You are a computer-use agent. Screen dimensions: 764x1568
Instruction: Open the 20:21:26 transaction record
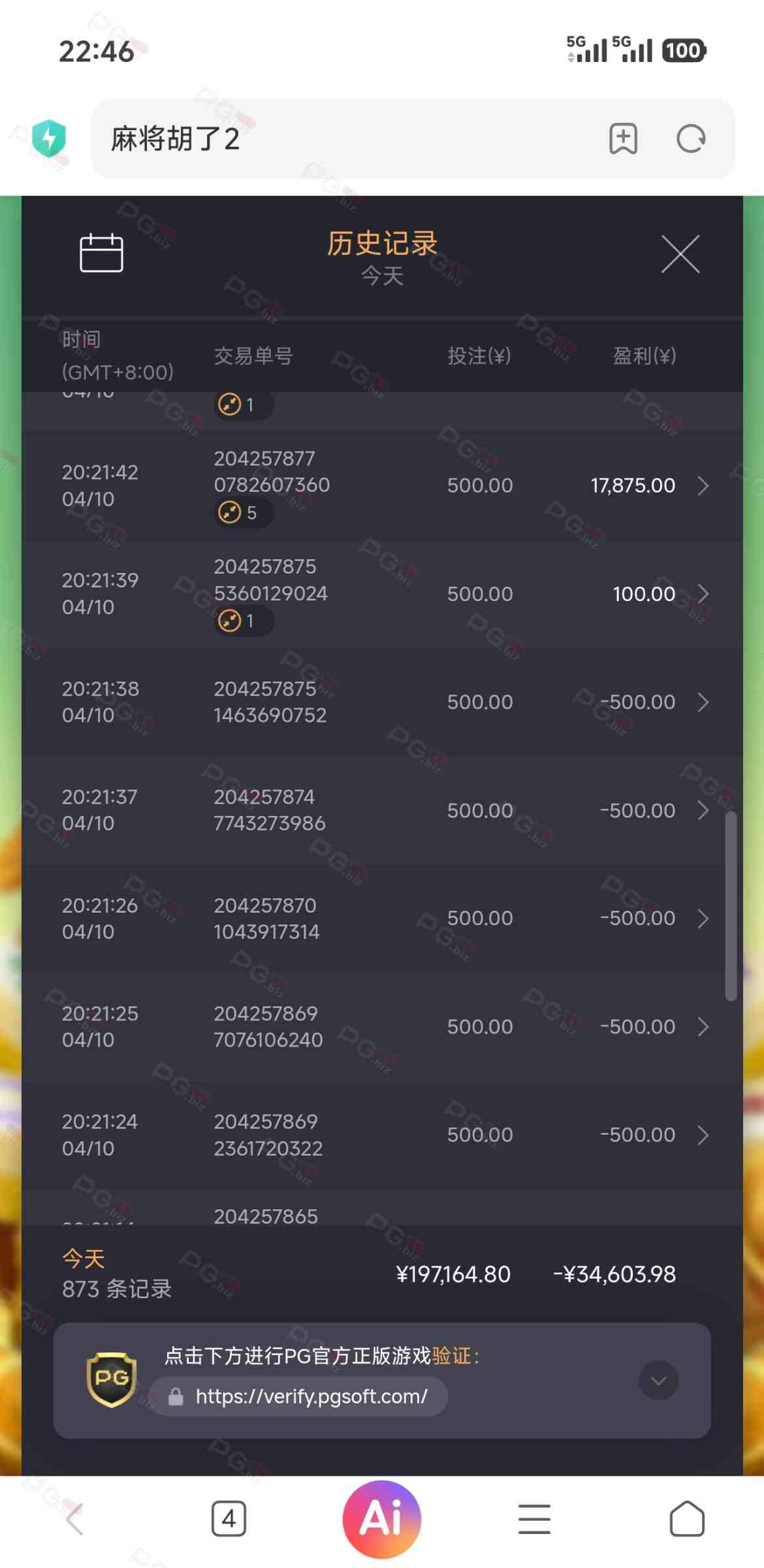702,919
